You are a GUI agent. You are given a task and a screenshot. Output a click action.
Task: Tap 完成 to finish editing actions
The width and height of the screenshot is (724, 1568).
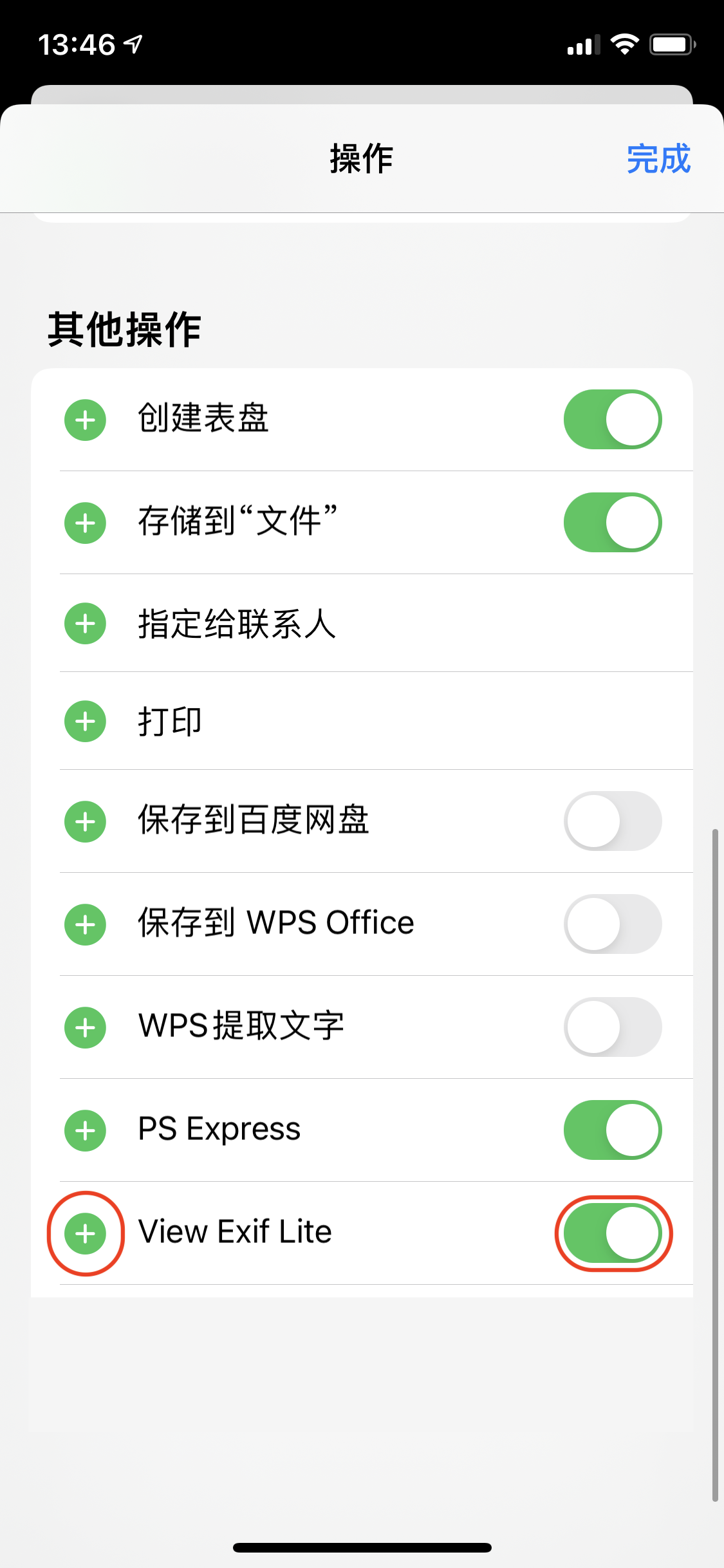click(658, 159)
